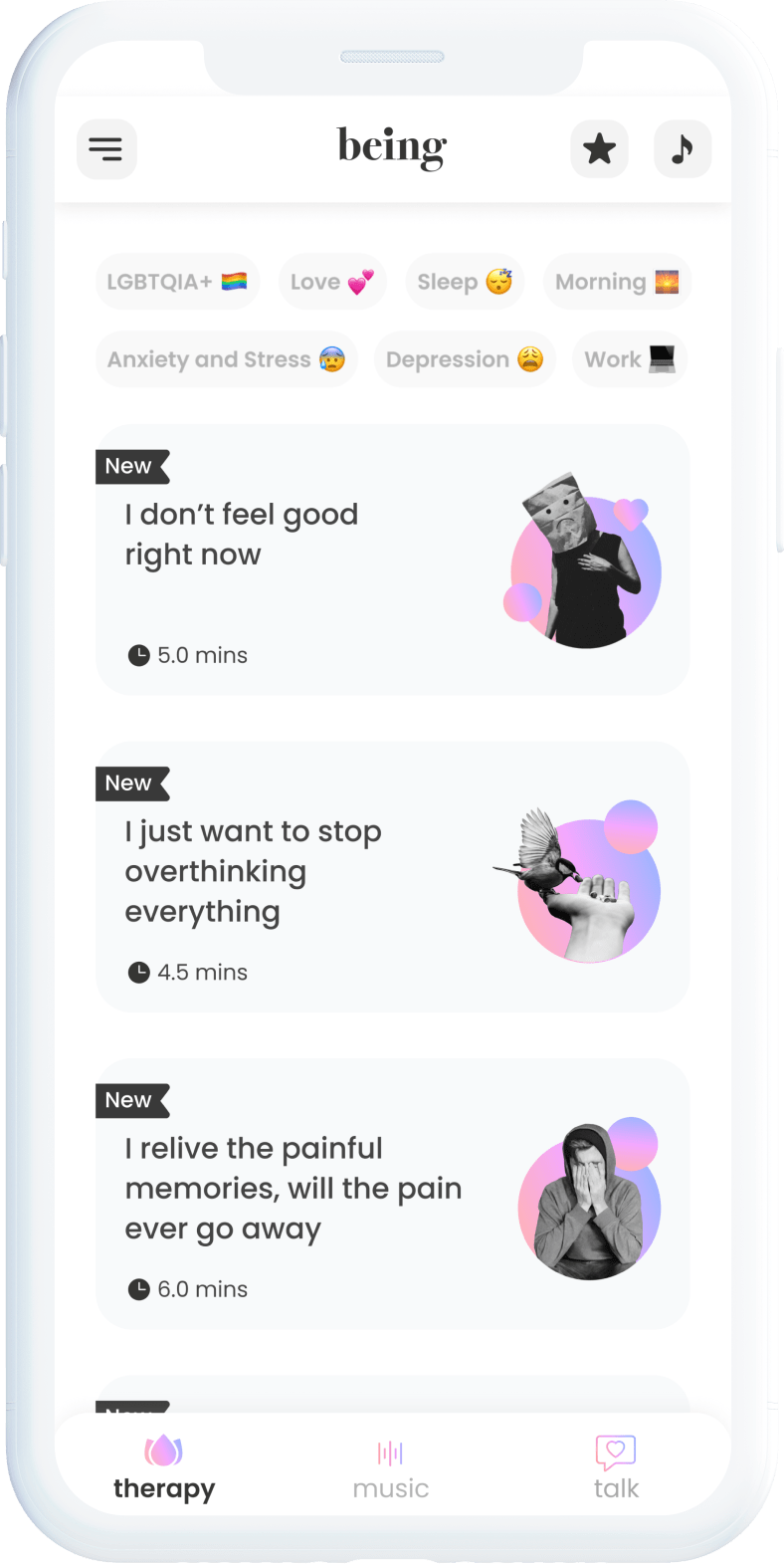Open "I relive the painful memories" card
Screen dimensions: 784x1564
(392, 1194)
